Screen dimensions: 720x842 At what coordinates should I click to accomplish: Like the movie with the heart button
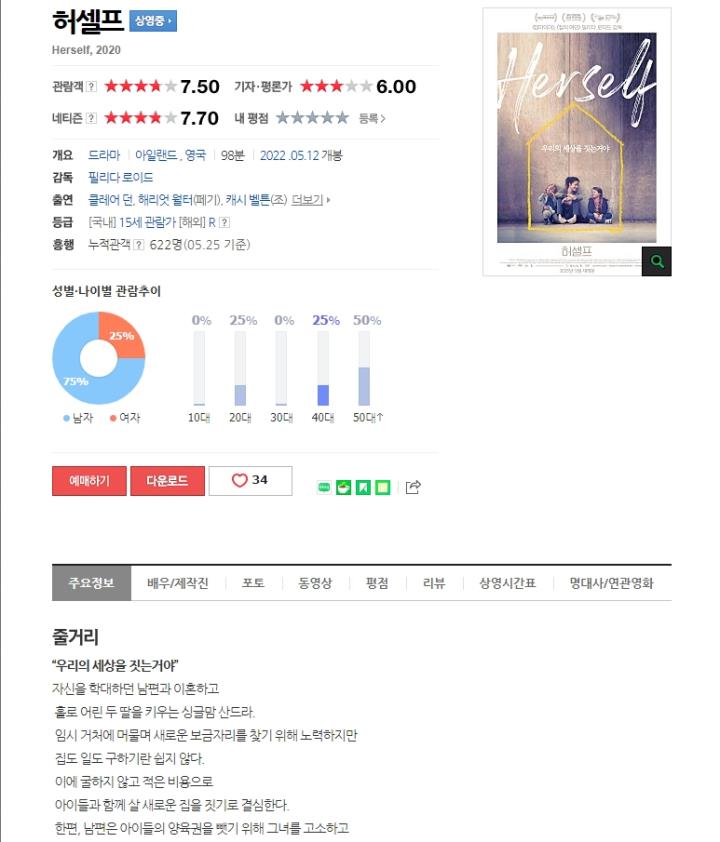click(250, 481)
